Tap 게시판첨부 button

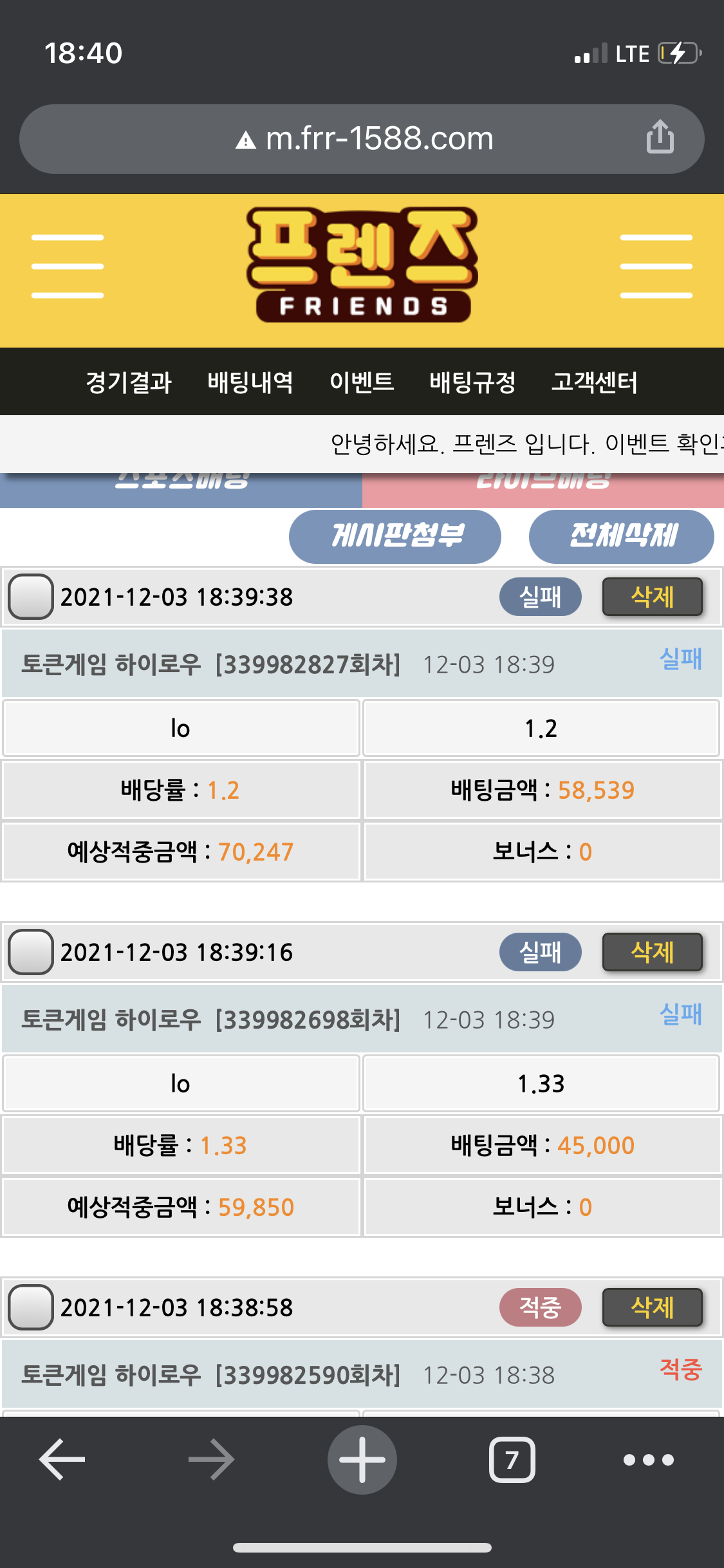(x=394, y=536)
